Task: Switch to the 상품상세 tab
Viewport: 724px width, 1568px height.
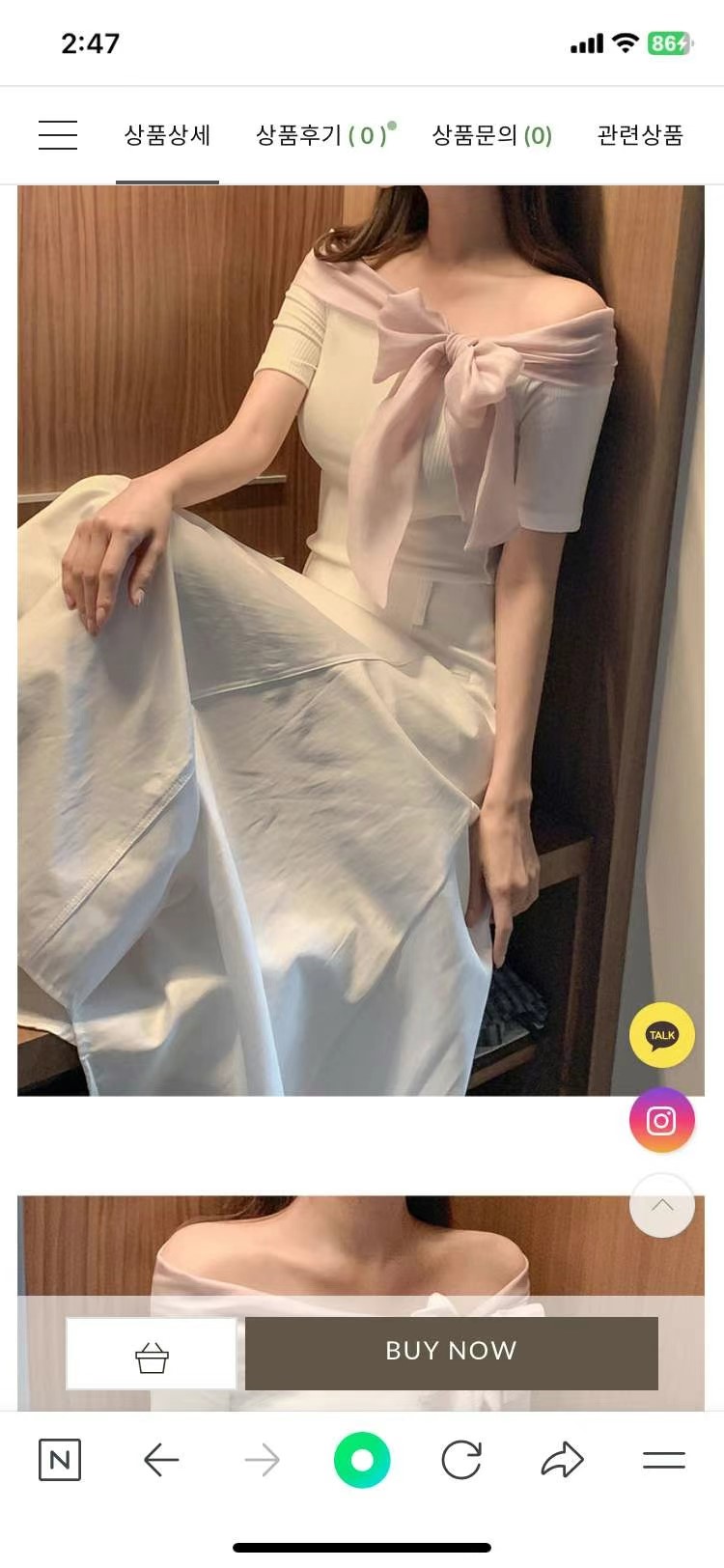Action: [x=167, y=135]
